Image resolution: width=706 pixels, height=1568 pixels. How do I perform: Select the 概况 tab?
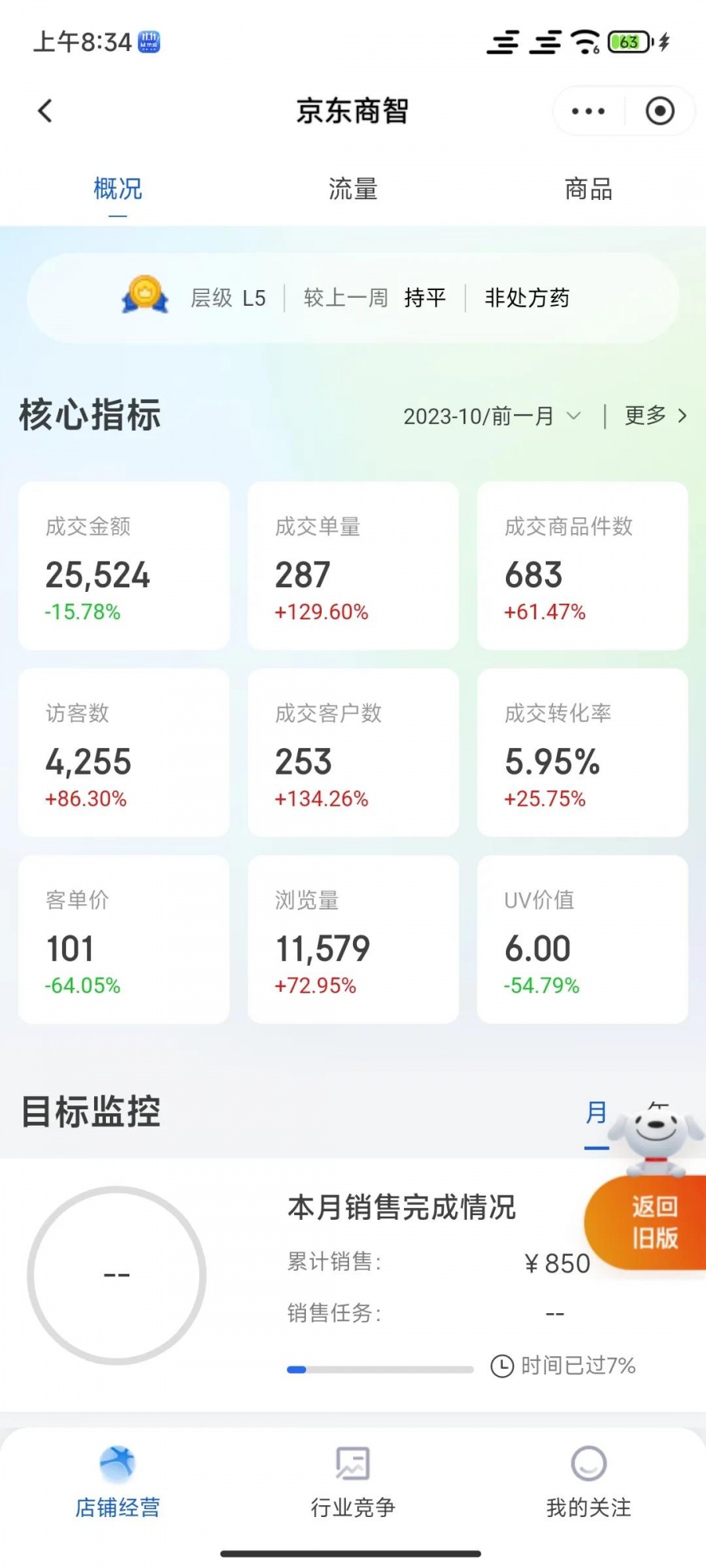118,189
